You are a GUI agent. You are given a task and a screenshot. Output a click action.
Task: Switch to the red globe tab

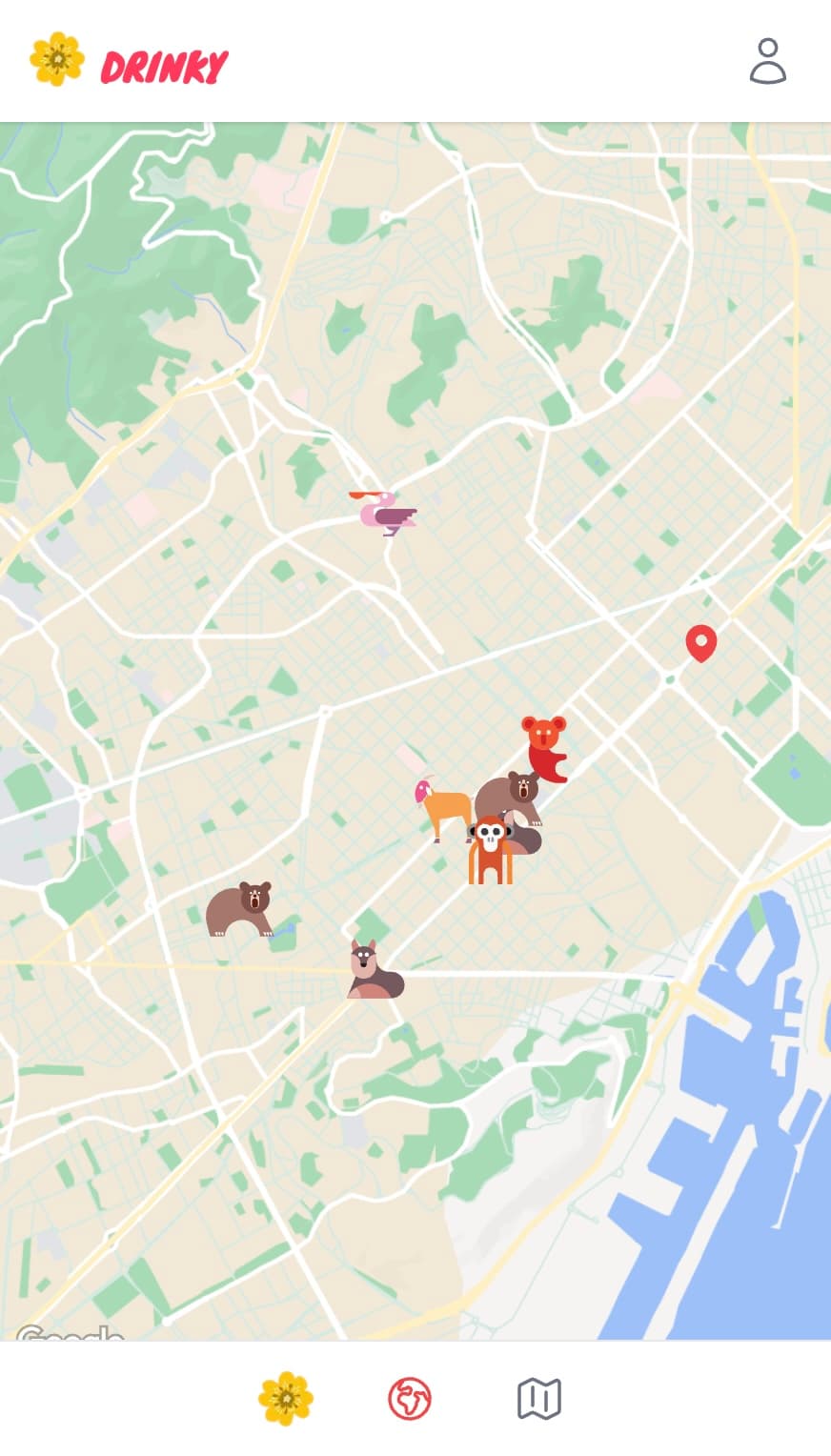410,1398
